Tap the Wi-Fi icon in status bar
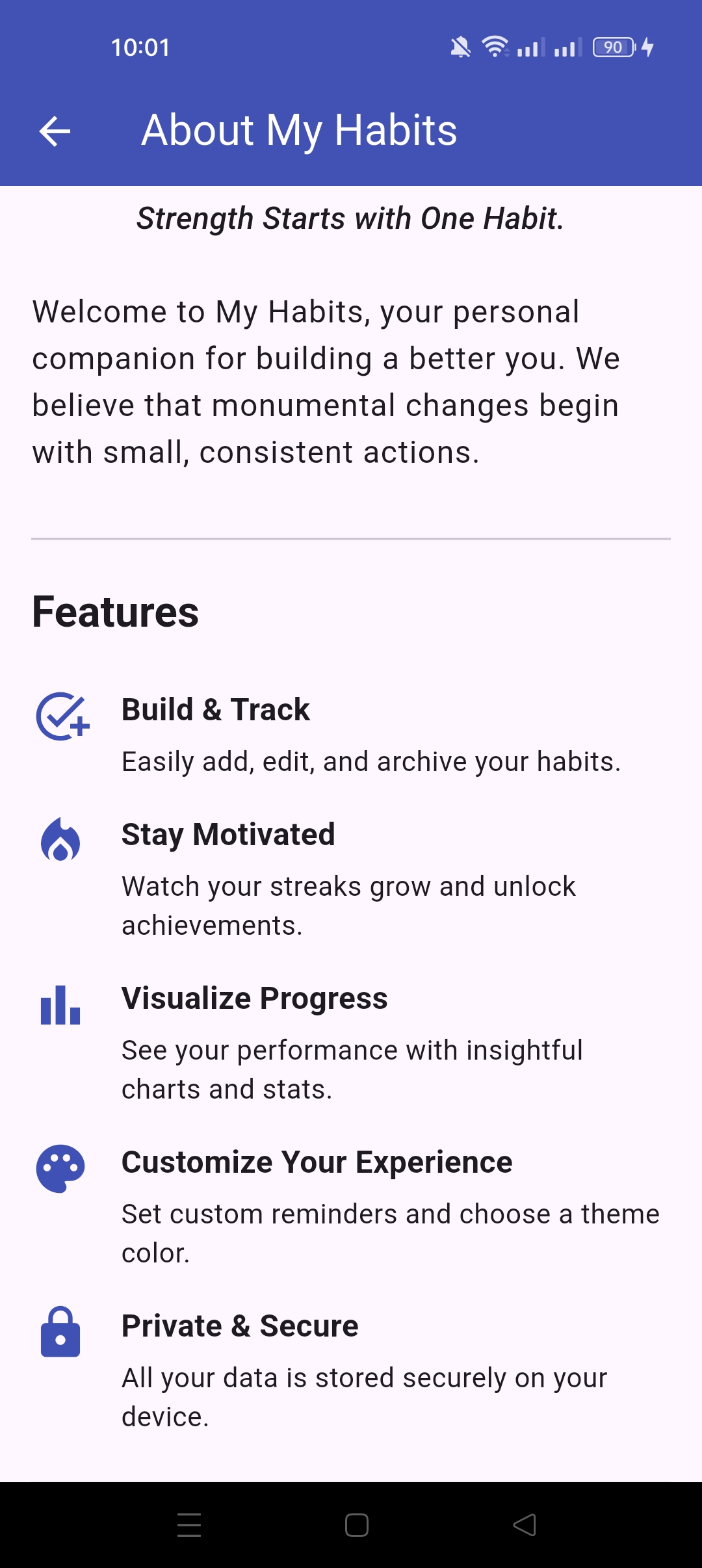 495,47
